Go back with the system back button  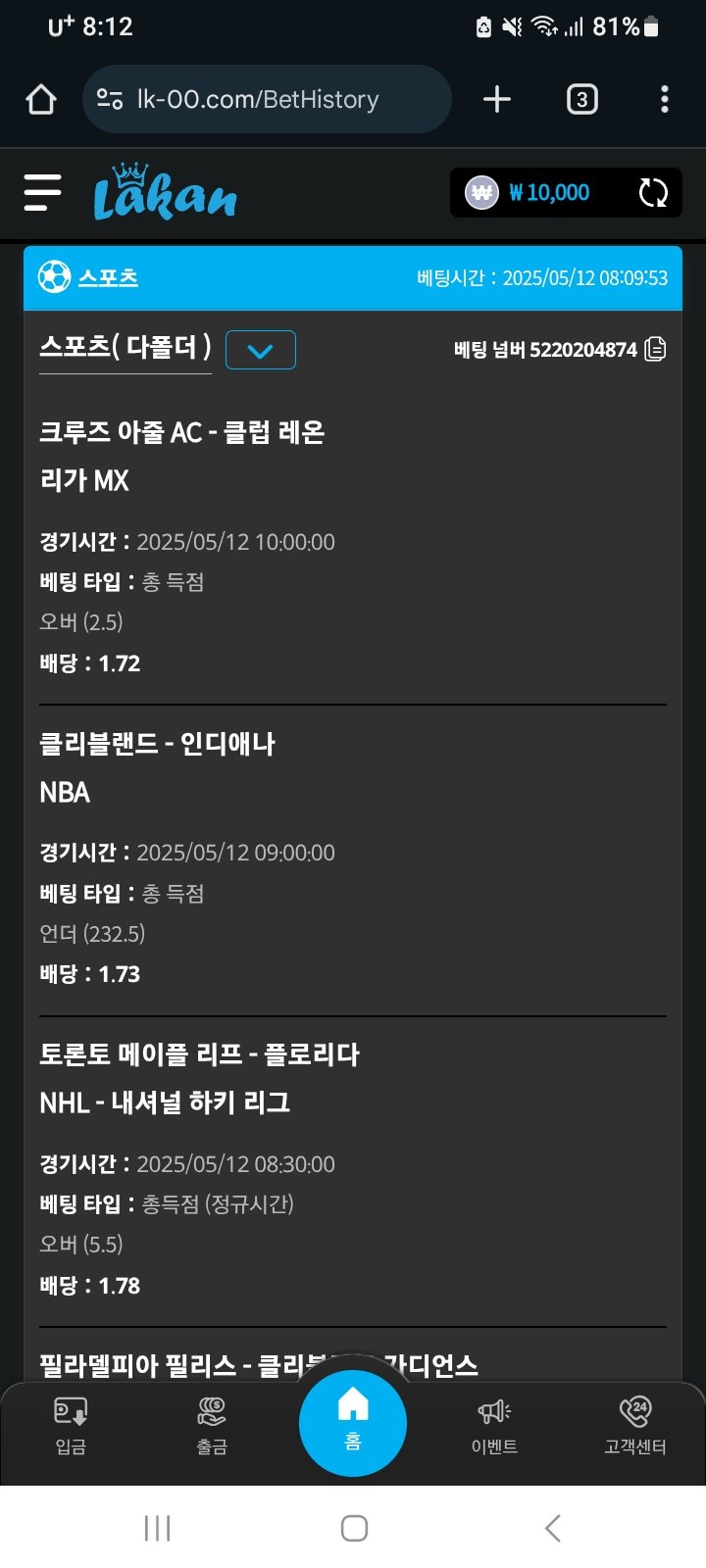pyautogui.click(x=552, y=1528)
